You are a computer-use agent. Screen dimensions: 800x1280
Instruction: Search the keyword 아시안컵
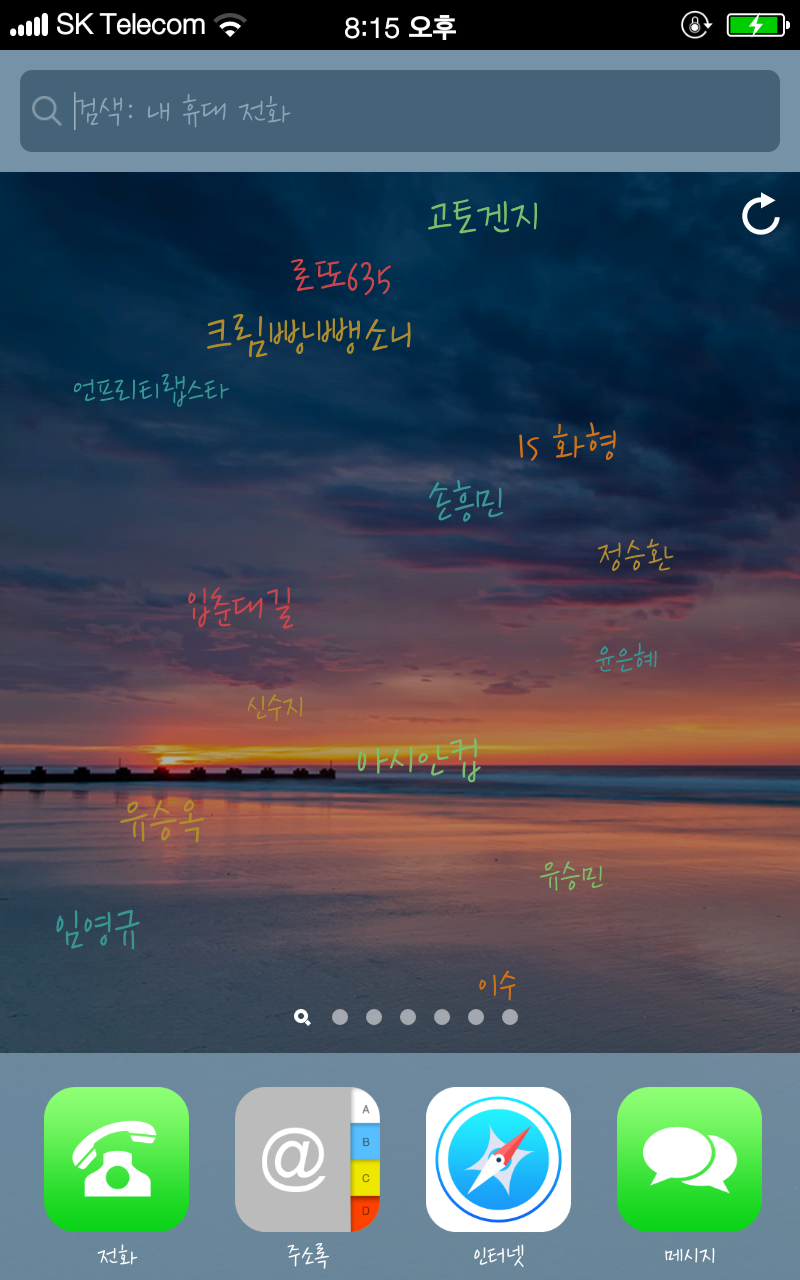419,760
